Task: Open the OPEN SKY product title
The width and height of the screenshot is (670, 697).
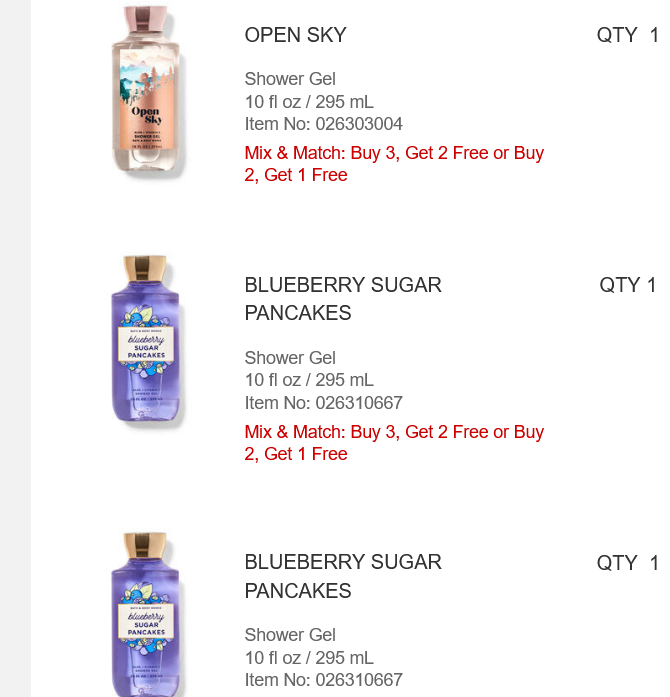Action: point(295,35)
